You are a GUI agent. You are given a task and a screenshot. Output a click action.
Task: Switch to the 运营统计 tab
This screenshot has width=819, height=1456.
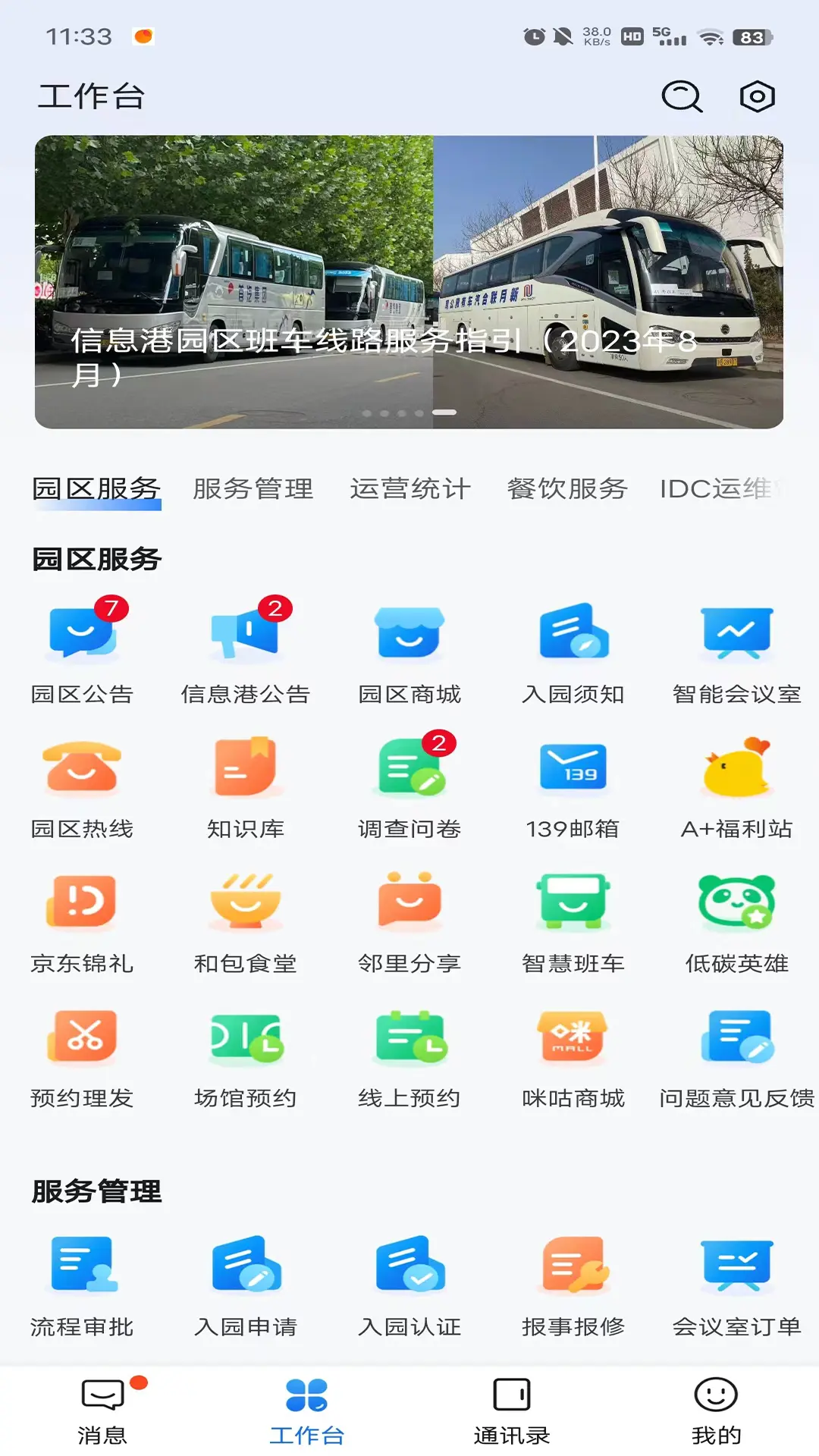[410, 489]
